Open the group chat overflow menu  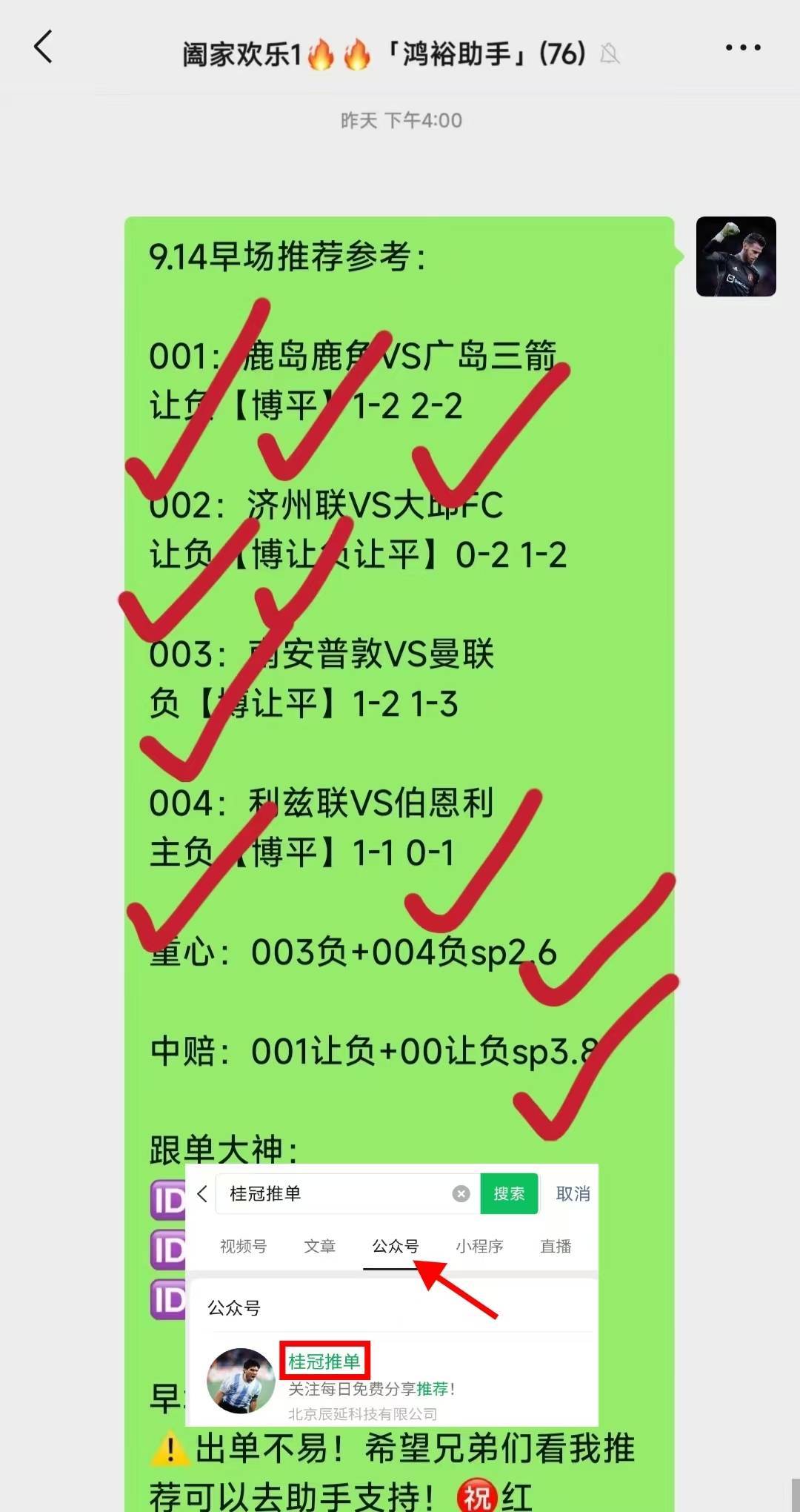click(x=742, y=47)
